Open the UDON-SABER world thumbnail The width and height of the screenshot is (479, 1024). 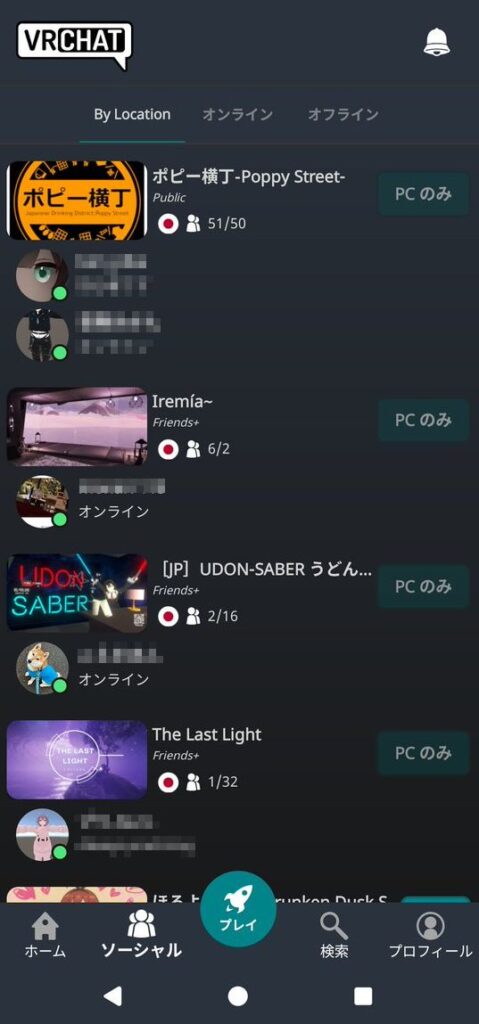point(76,593)
